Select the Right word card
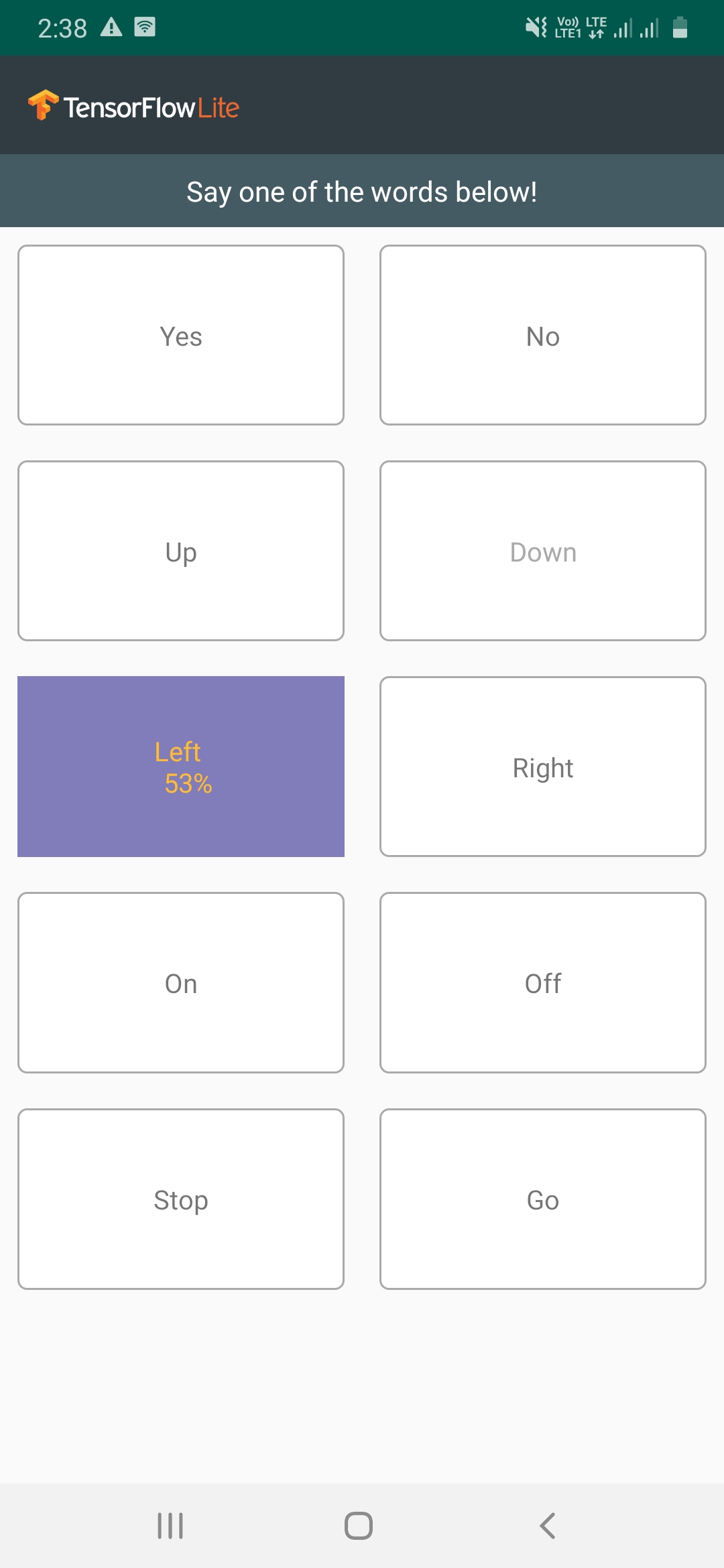Image resolution: width=724 pixels, height=1568 pixels. (542, 767)
